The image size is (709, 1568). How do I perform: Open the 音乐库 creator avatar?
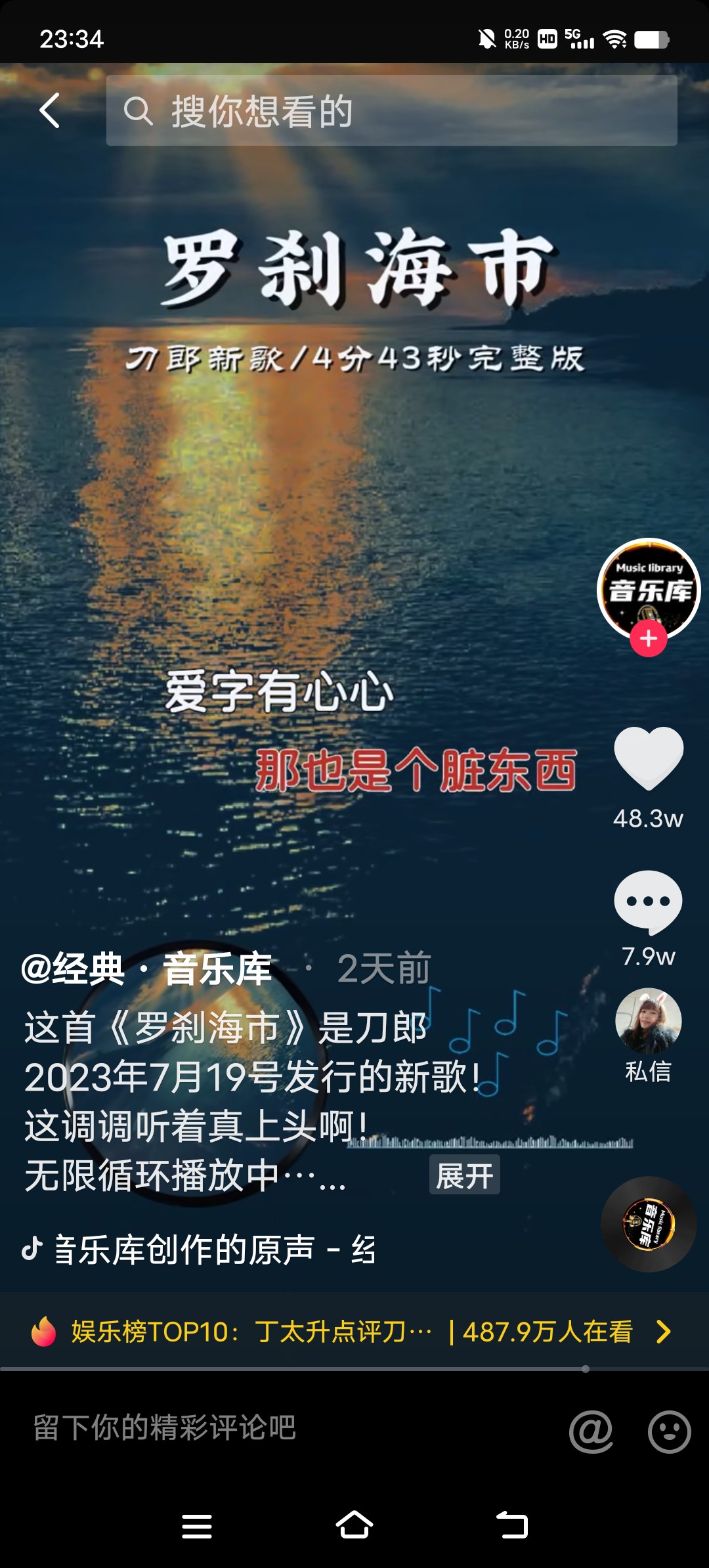(648, 586)
